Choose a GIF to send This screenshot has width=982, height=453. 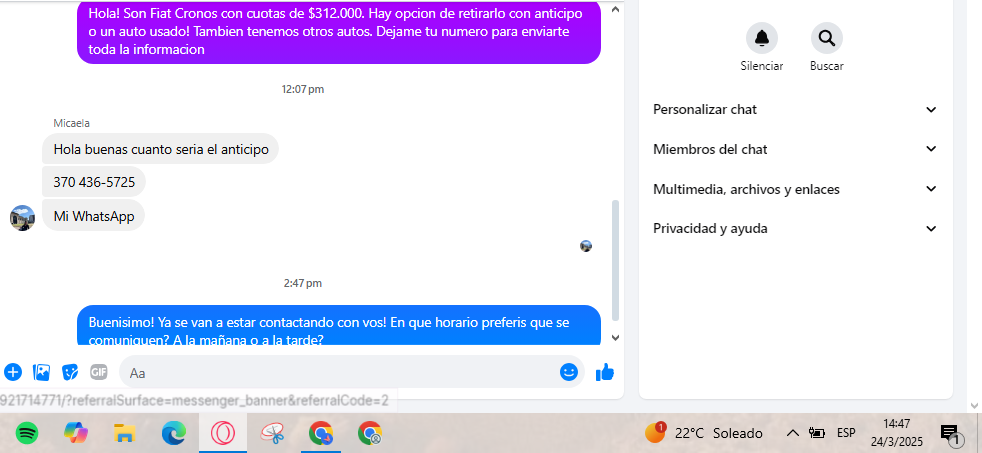(98, 372)
